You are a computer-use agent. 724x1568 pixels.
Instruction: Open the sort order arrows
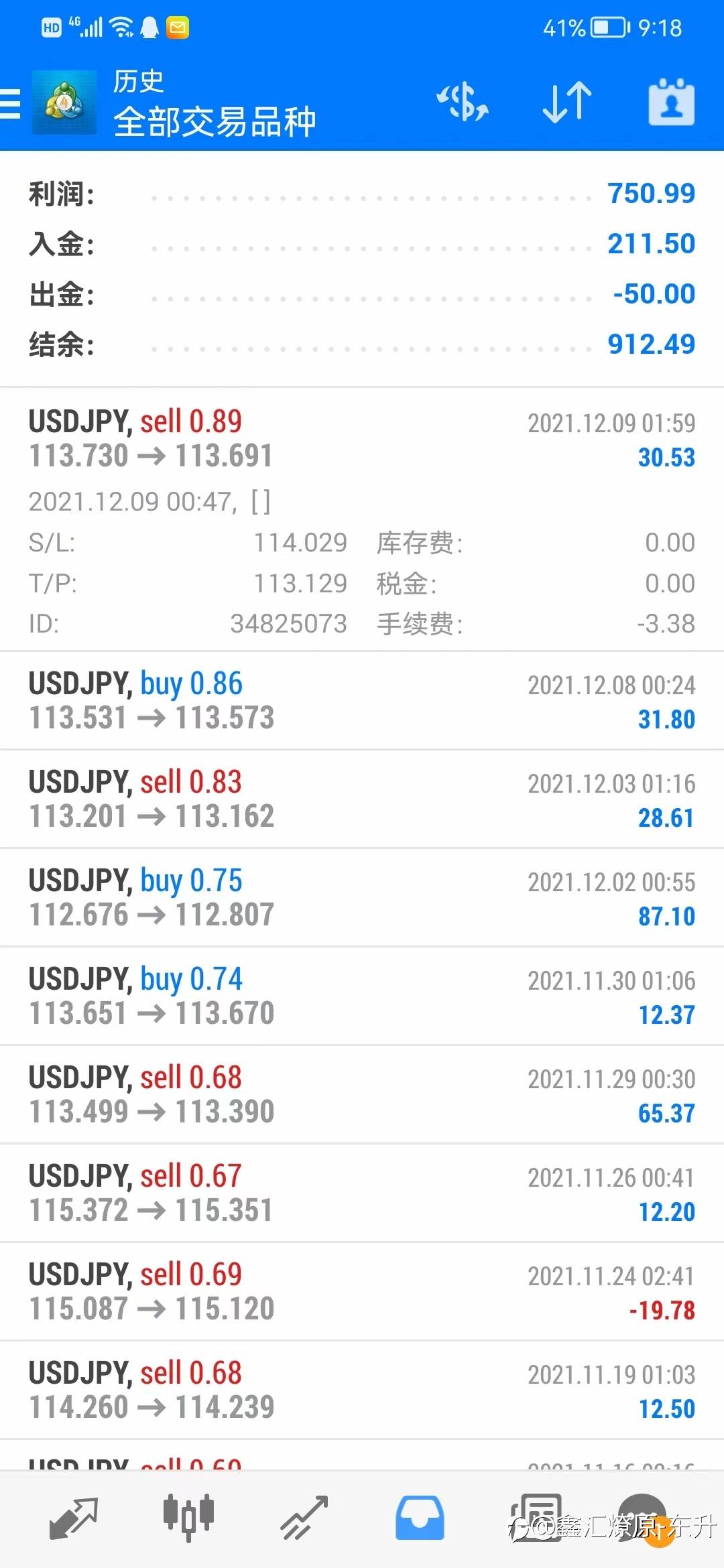[x=567, y=103]
